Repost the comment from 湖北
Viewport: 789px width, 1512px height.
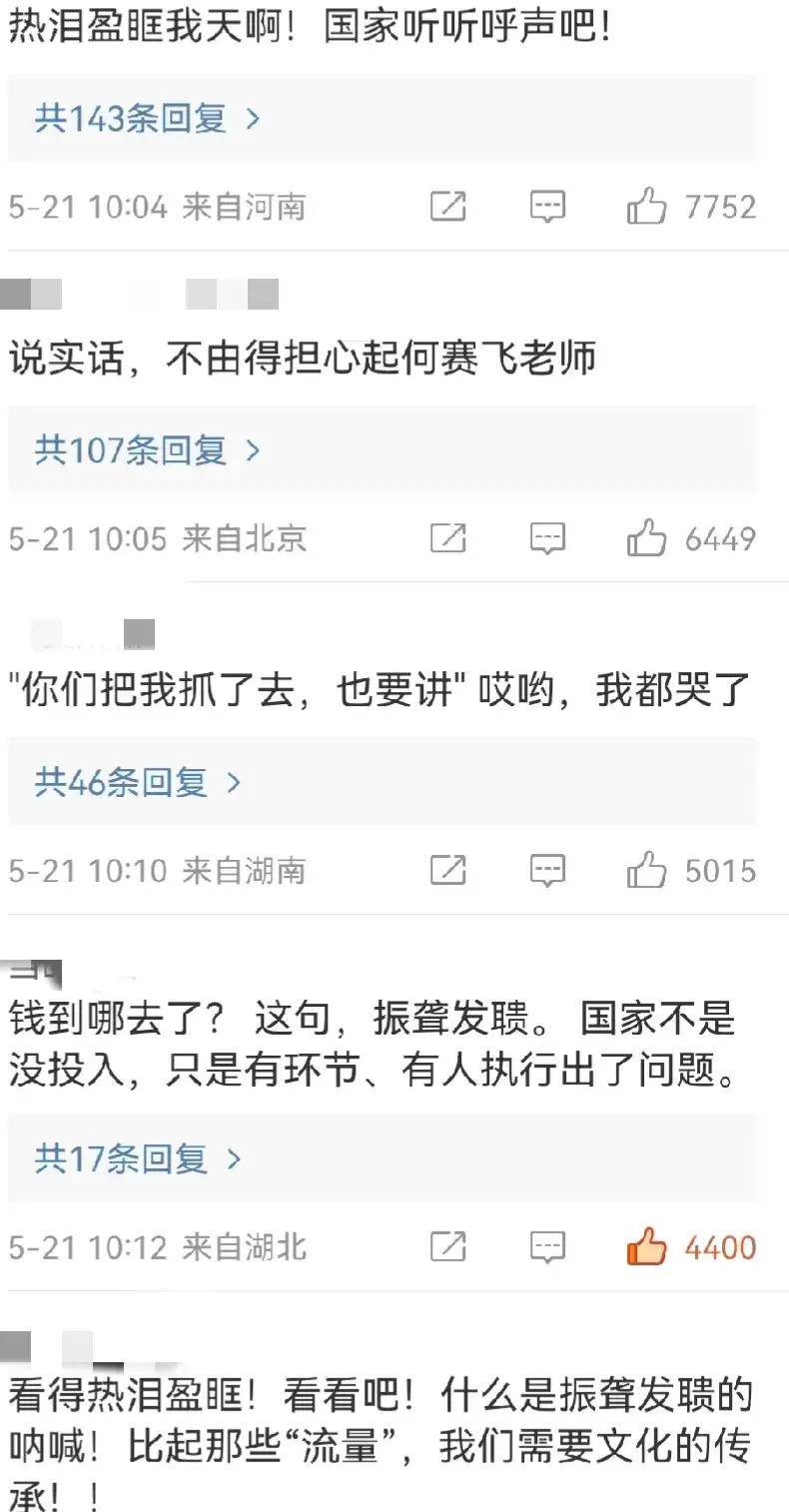click(x=447, y=1247)
